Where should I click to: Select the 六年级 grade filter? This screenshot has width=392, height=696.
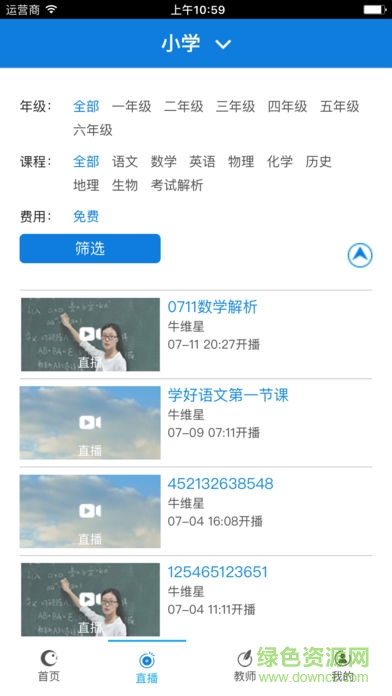tap(93, 130)
